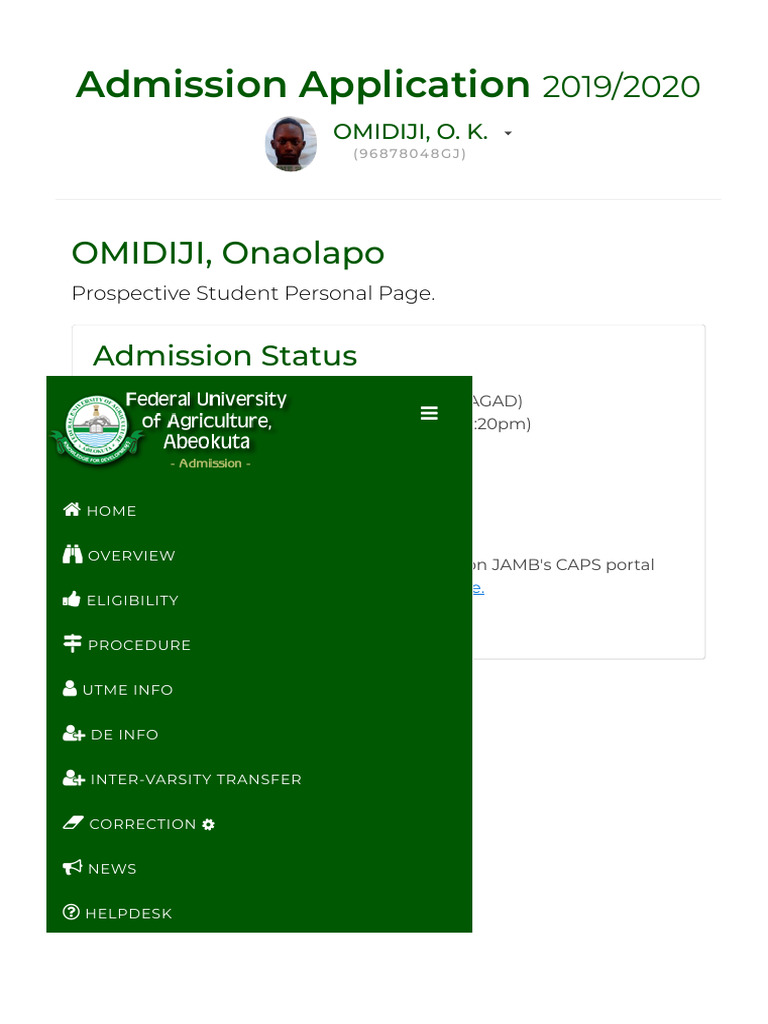Open the Procedure menu item
This screenshot has width=768, height=1024.
(x=127, y=645)
